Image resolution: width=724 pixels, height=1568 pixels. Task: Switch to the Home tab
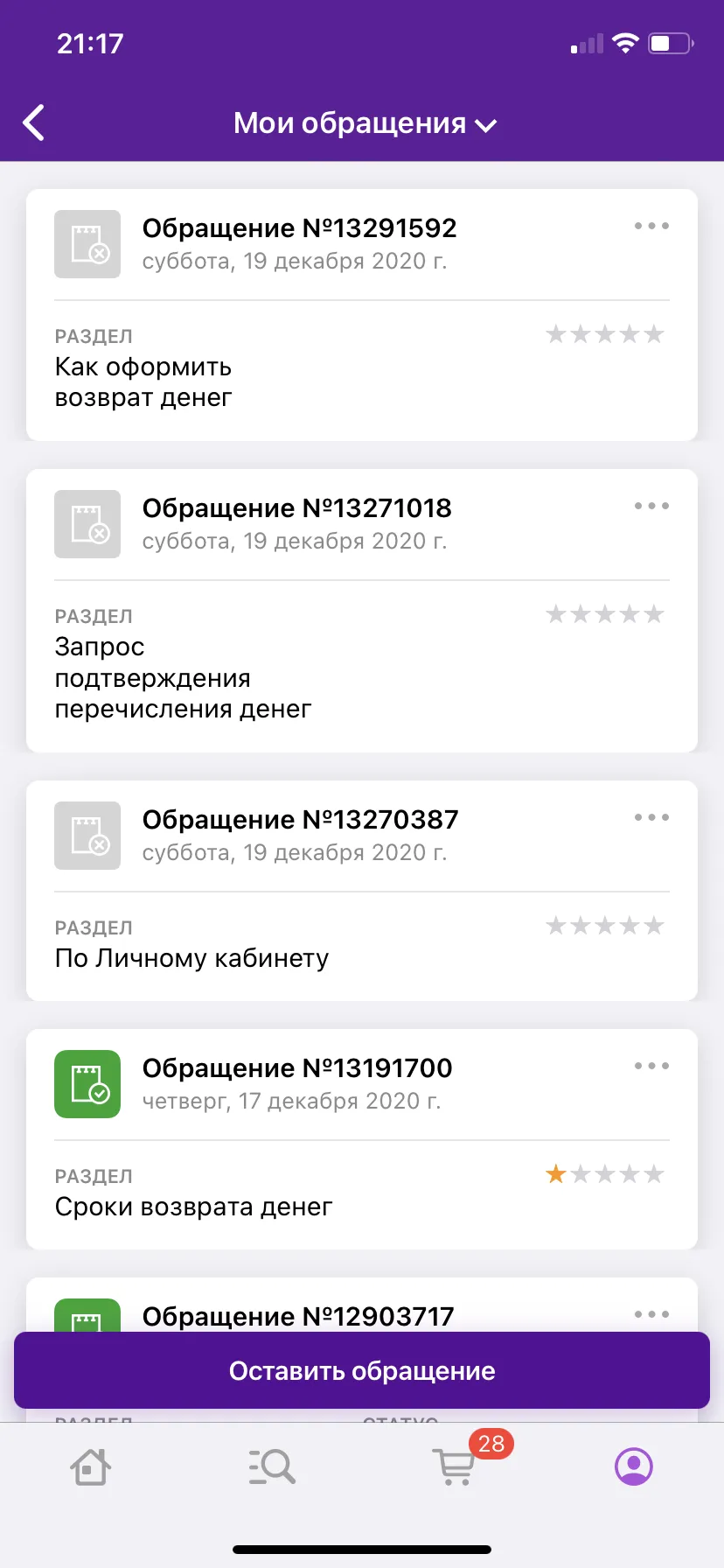point(90,1466)
